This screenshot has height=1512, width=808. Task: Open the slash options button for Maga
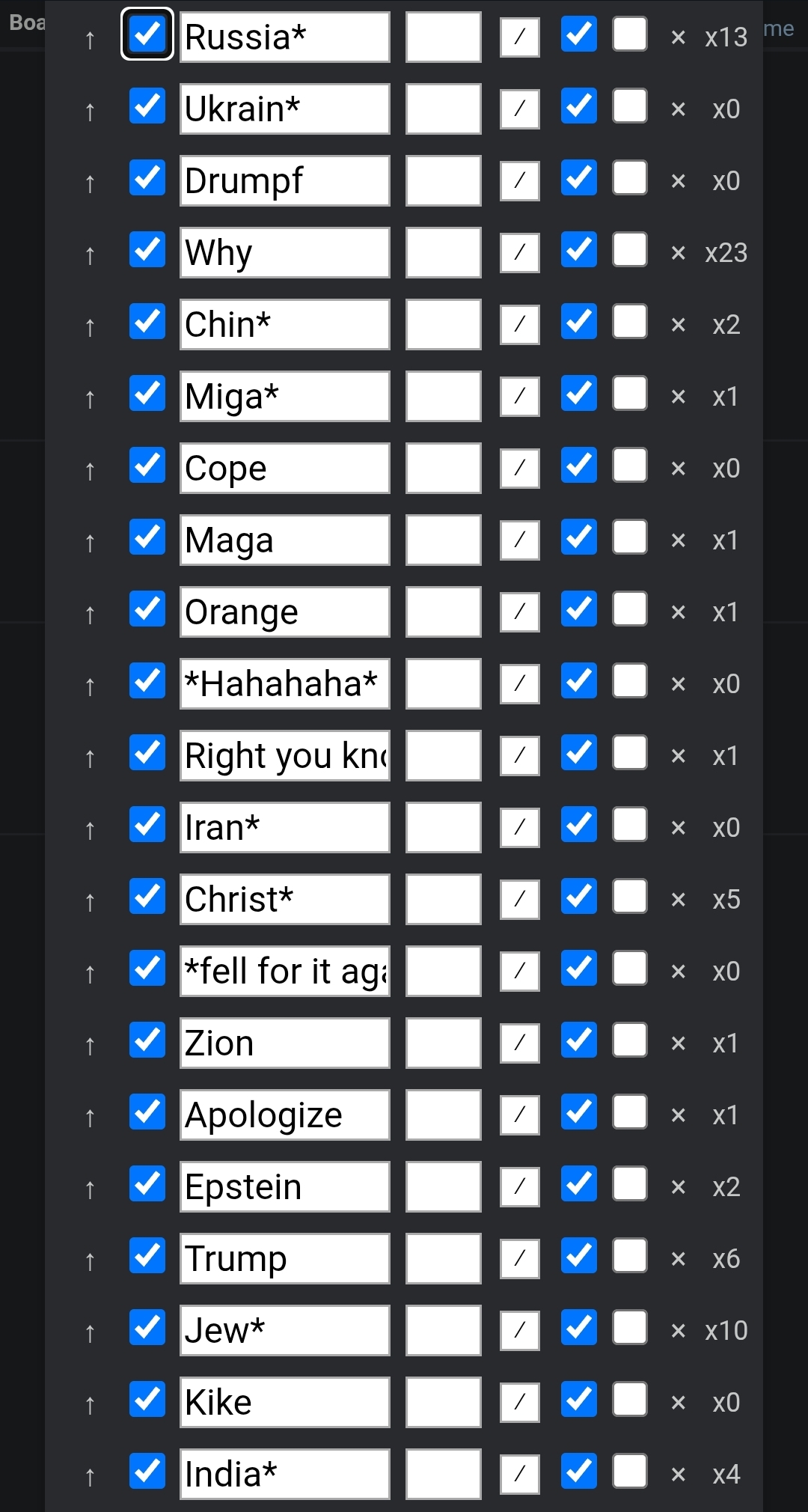pyautogui.click(x=520, y=540)
